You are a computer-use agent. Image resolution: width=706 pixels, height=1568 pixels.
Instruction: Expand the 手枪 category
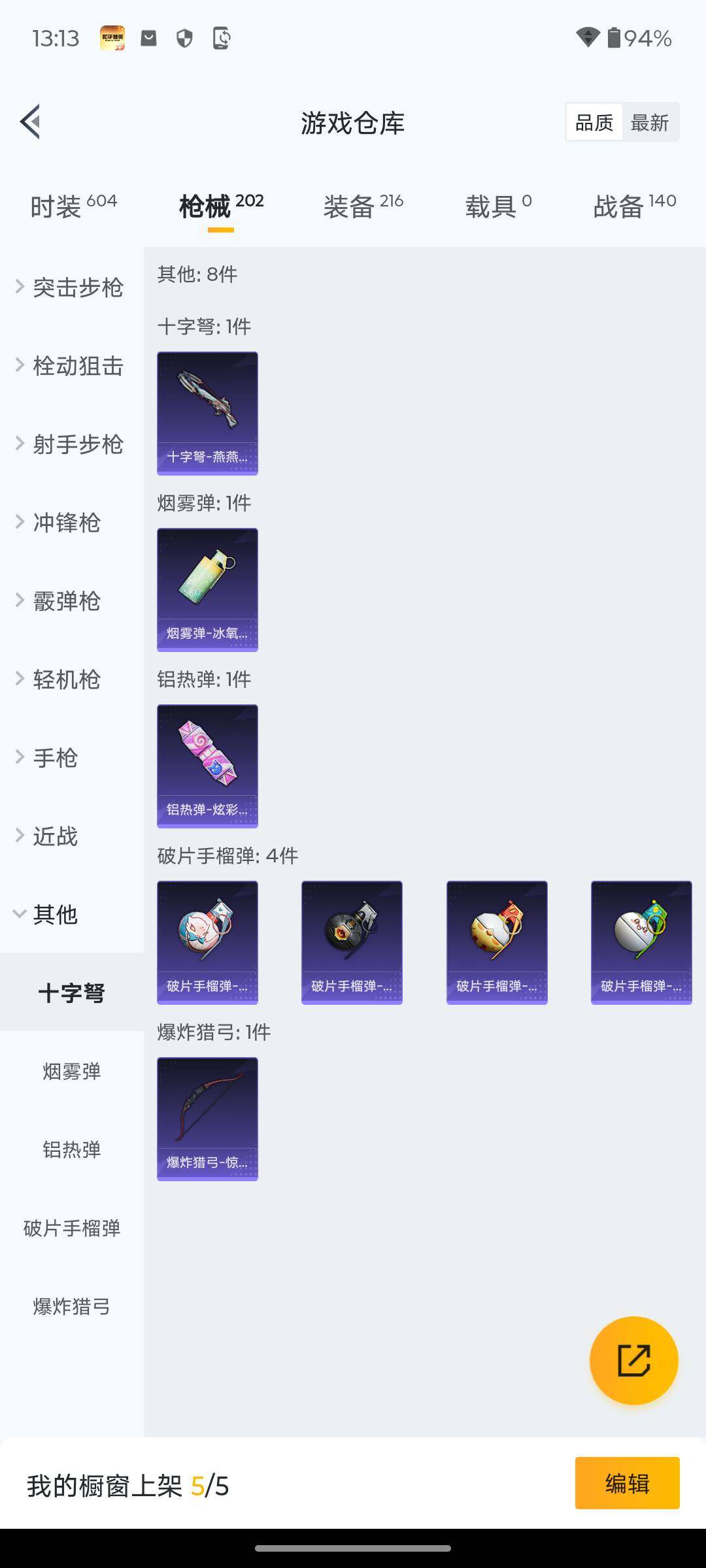tap(55, 758)
